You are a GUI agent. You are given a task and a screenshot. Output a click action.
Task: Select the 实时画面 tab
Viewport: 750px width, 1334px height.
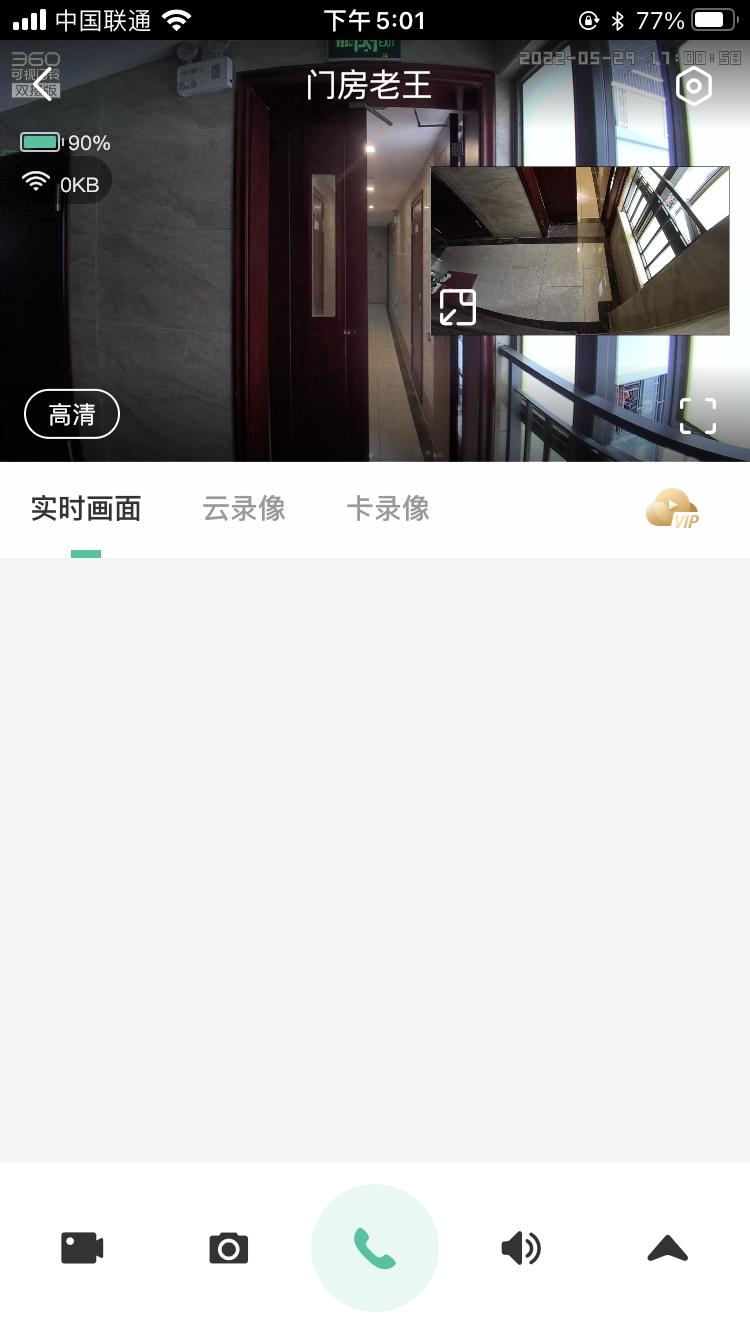(86, 509)
